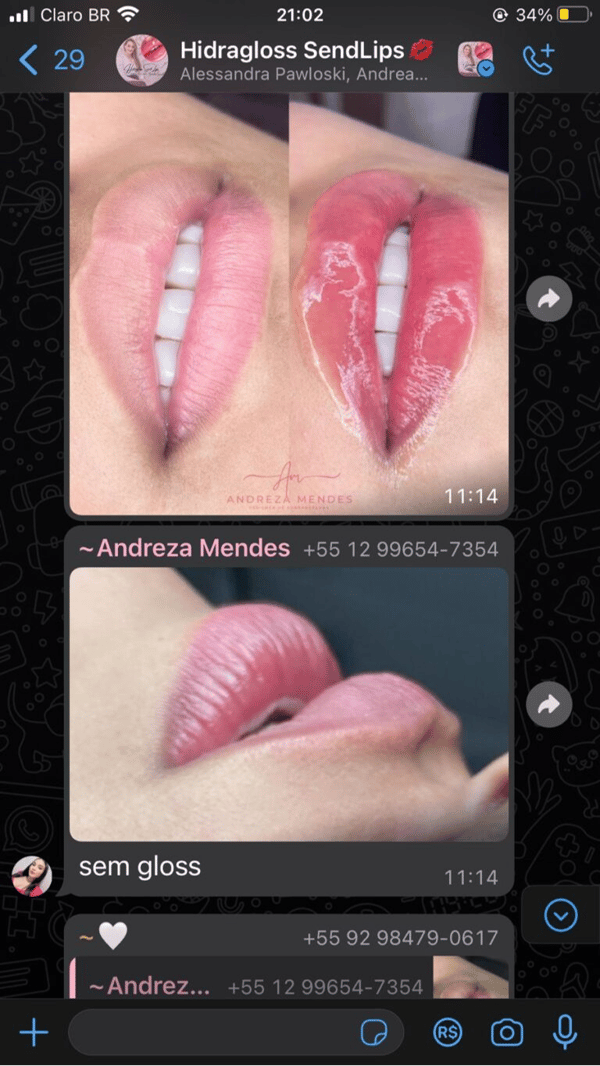This screenshot has height=1066, width=600.
Task: Open the R$ payment option
Action: (447, 1032)
